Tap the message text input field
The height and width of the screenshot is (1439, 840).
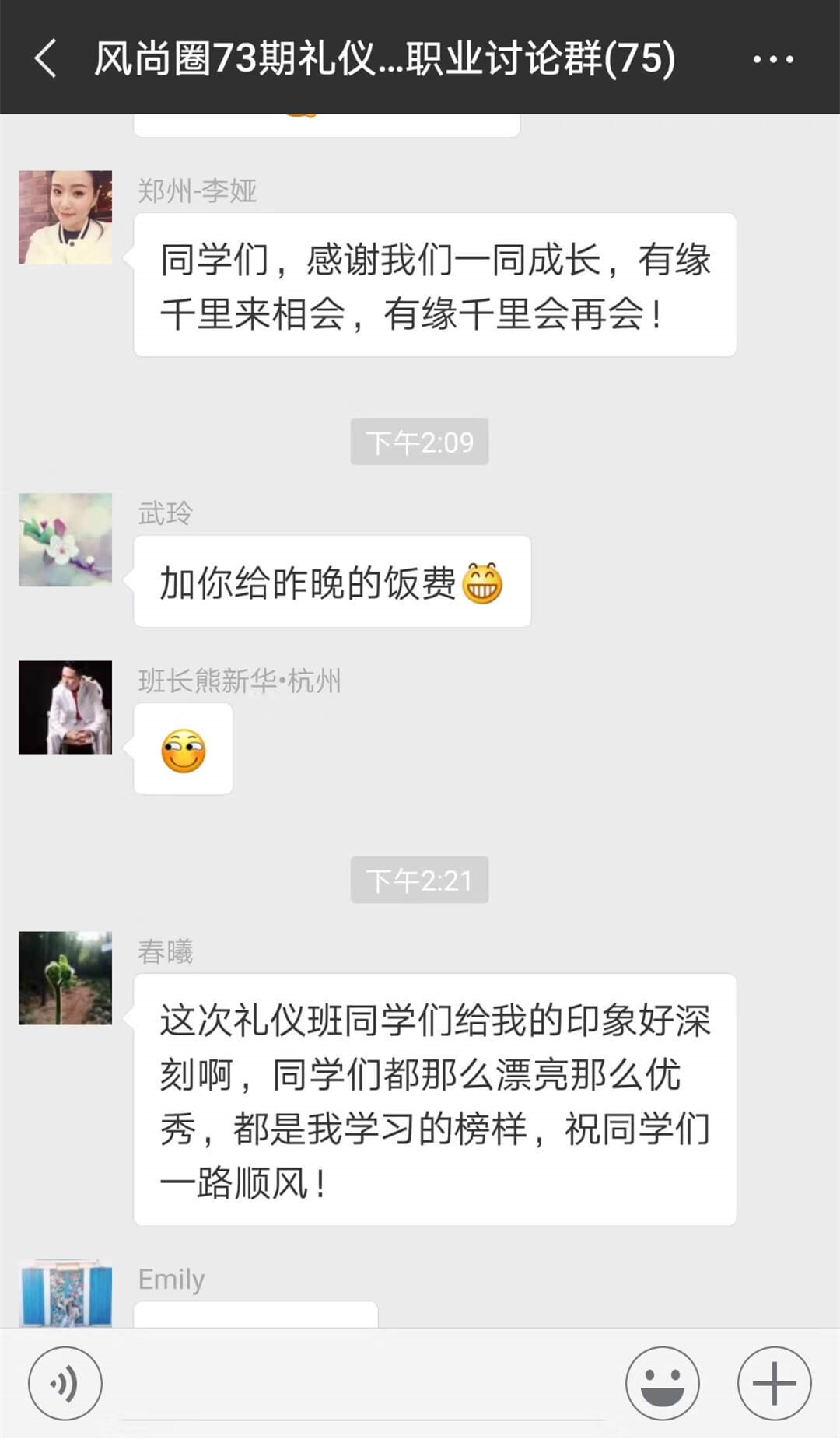(364, 1385)
